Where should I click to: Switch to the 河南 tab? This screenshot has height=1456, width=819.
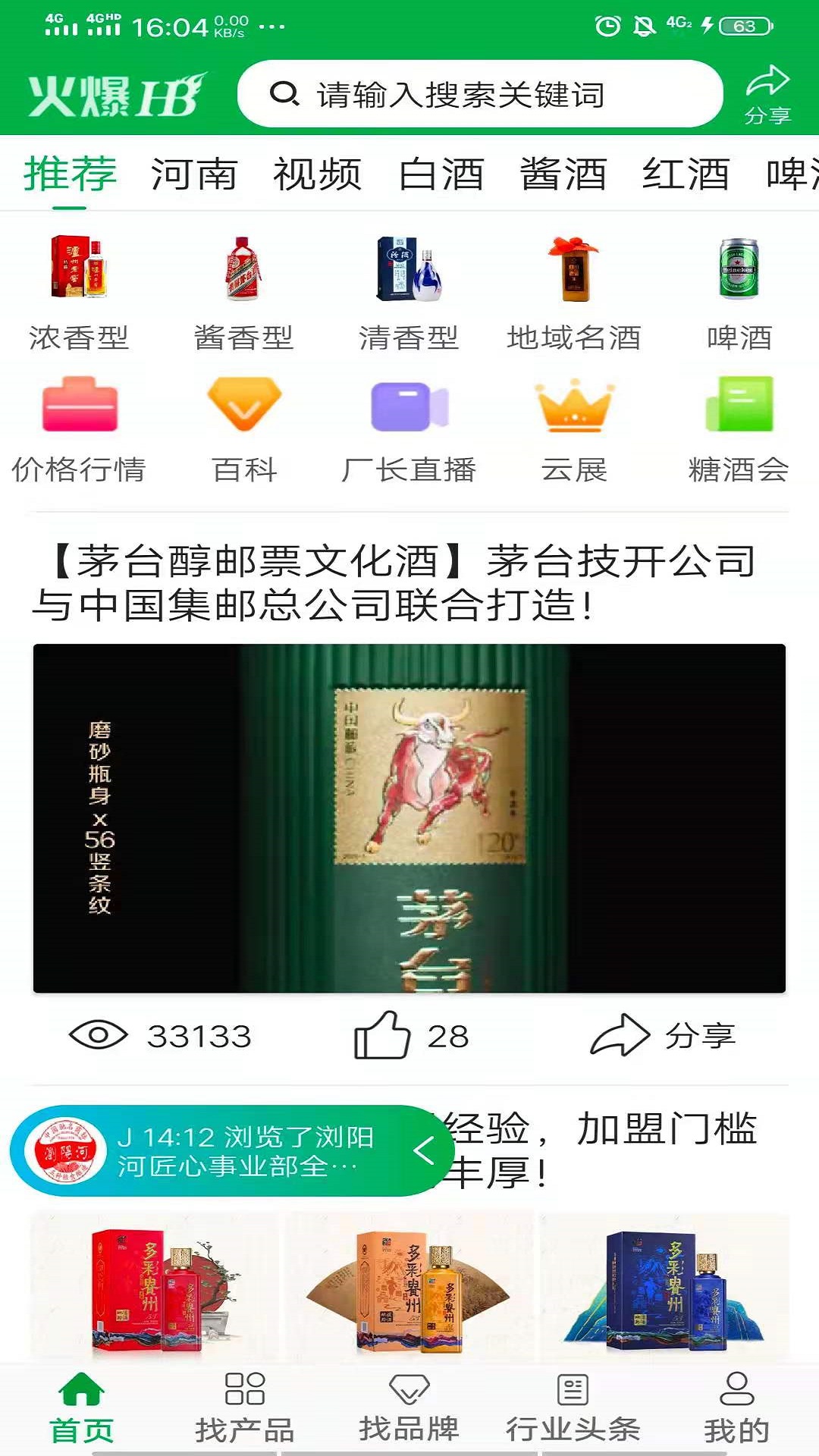pyautogui.click(x=194, y=174)
